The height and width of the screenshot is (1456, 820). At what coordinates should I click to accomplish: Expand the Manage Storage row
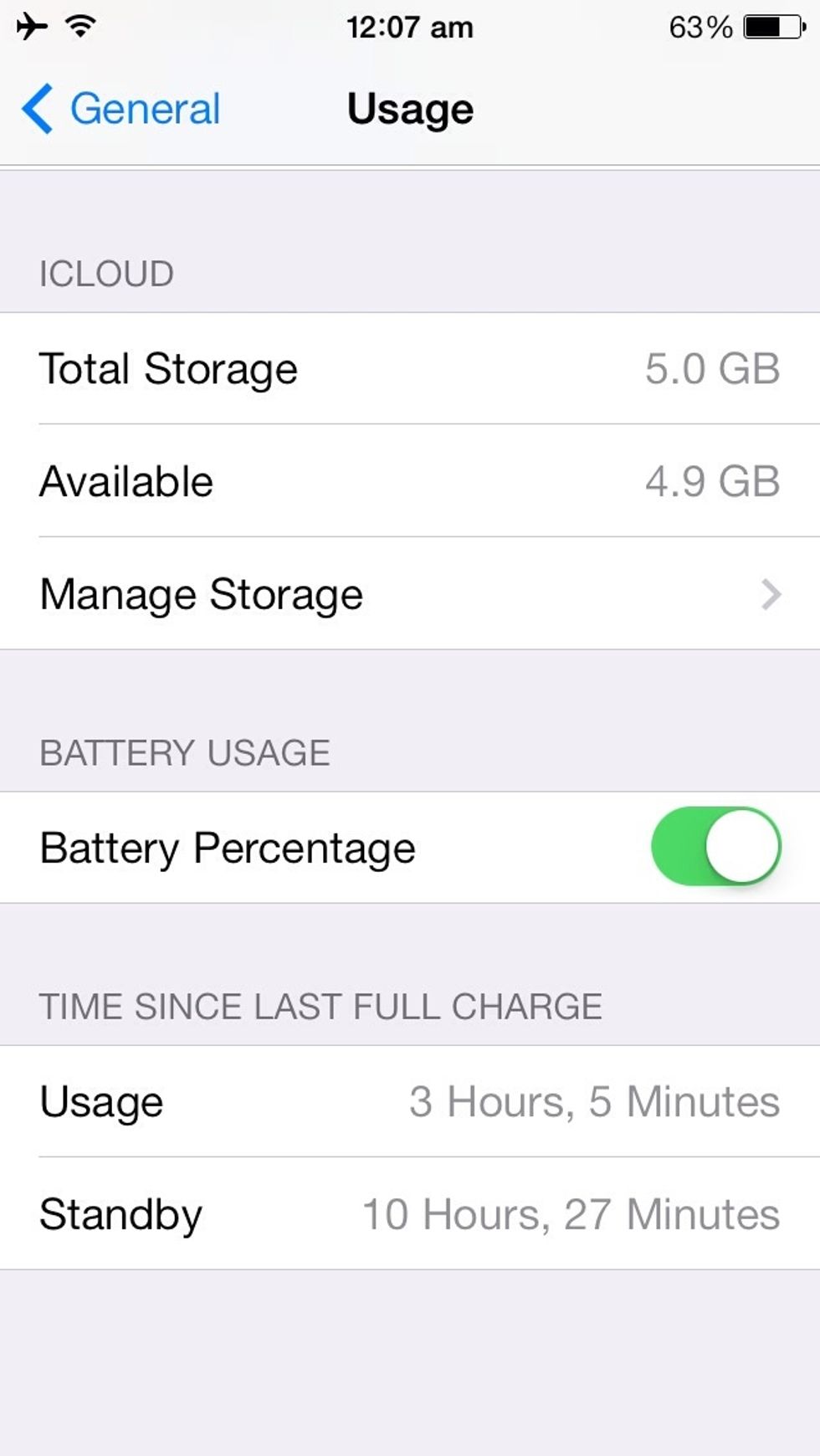[x=410, y=594]
